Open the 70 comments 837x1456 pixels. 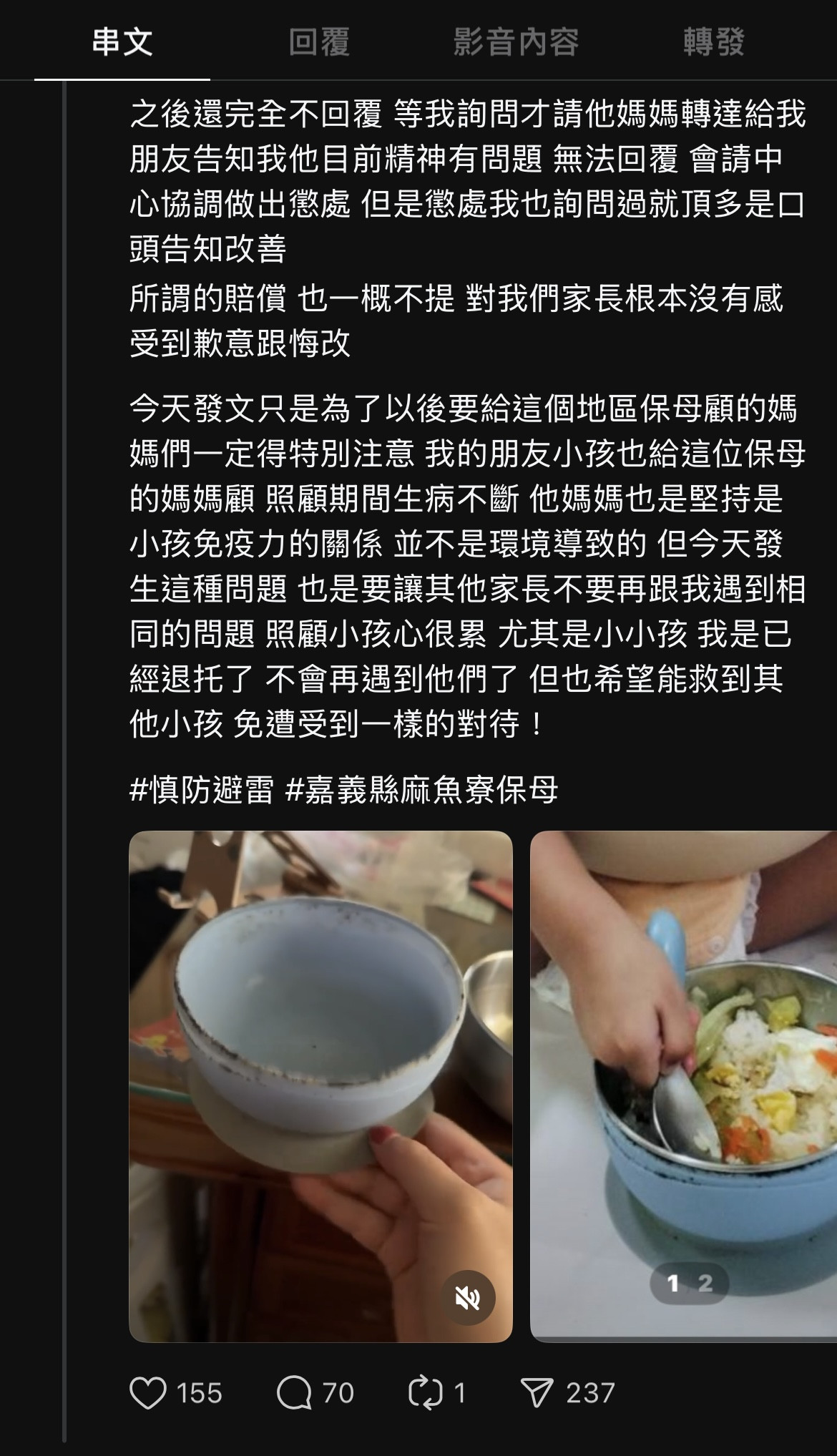pyautogui.click(x=294, y=1393)
